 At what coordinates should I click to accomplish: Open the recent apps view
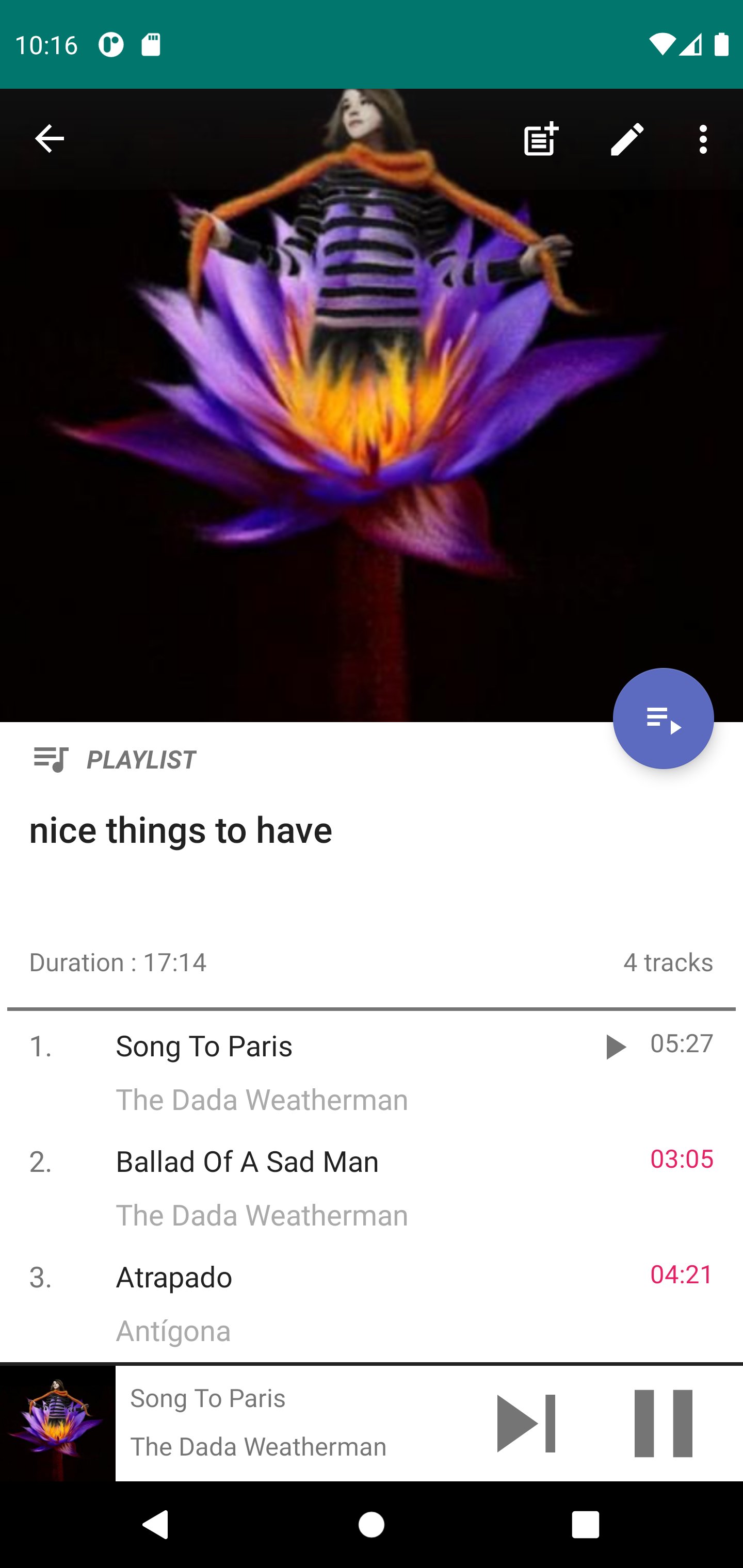point(585,1525)
